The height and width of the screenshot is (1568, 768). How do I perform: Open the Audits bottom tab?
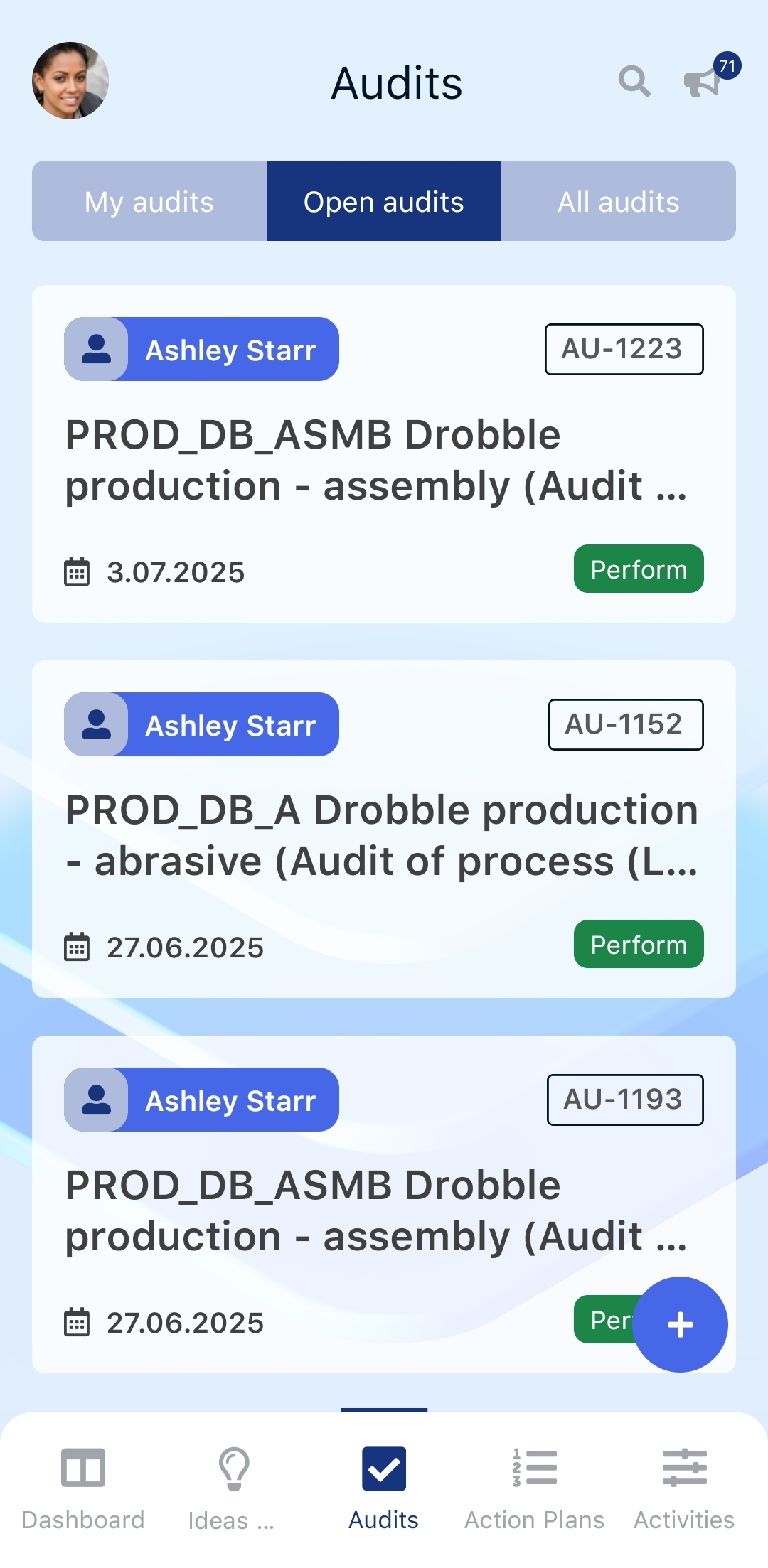pos(384,1487)
